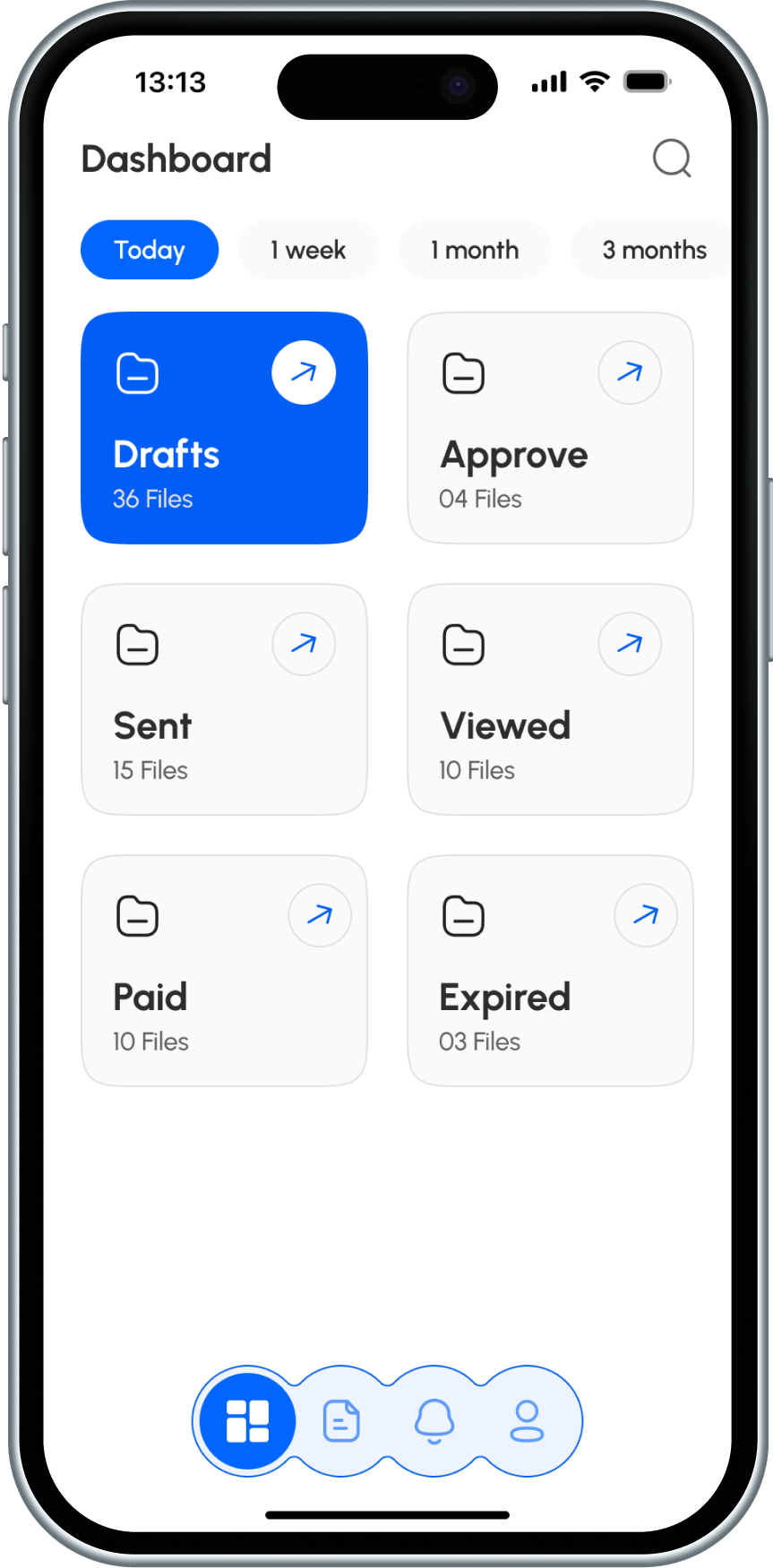The height and width of the screenshot is (1568, 773).
Task: Tap the arrow on the Viewed card
Action: pyautogui.click(x=630, y=644)
